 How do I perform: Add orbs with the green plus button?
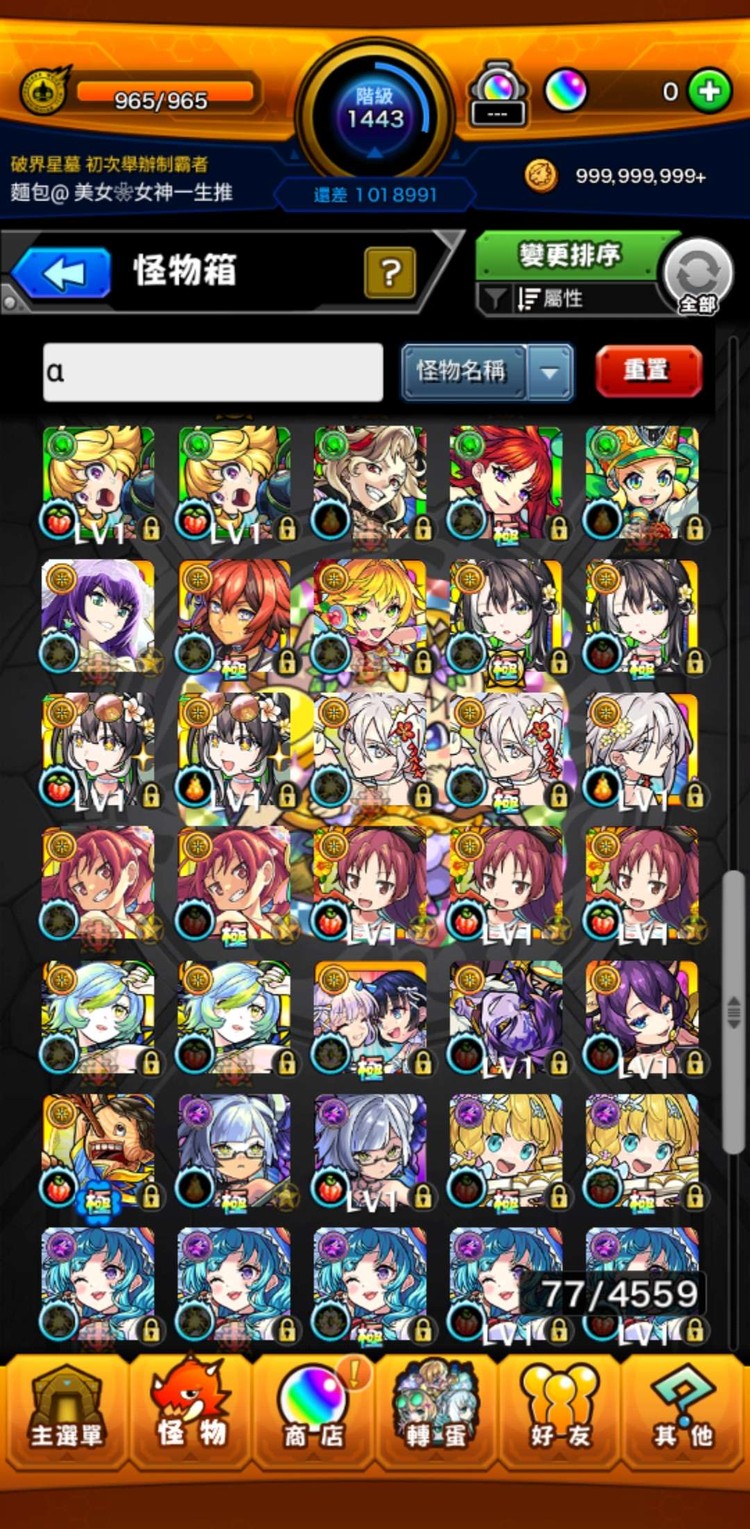click(x=709, y=92)
